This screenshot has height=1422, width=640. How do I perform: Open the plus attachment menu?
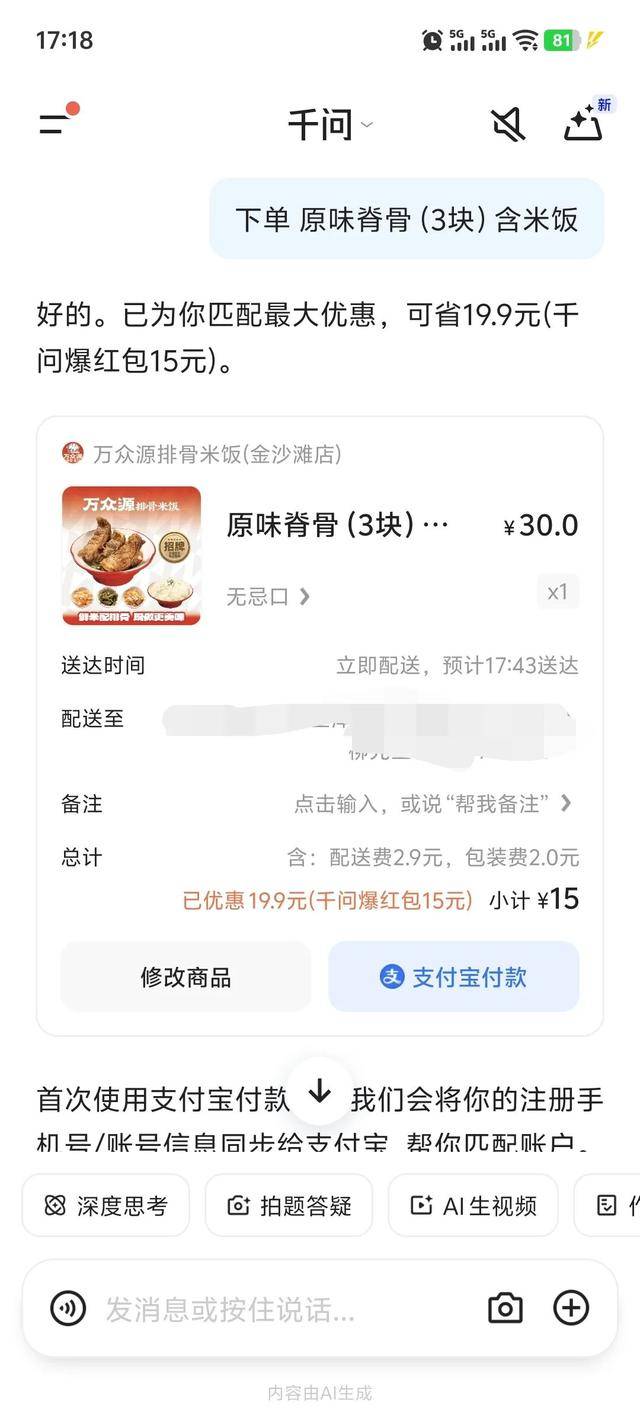tap(571, 1308)
